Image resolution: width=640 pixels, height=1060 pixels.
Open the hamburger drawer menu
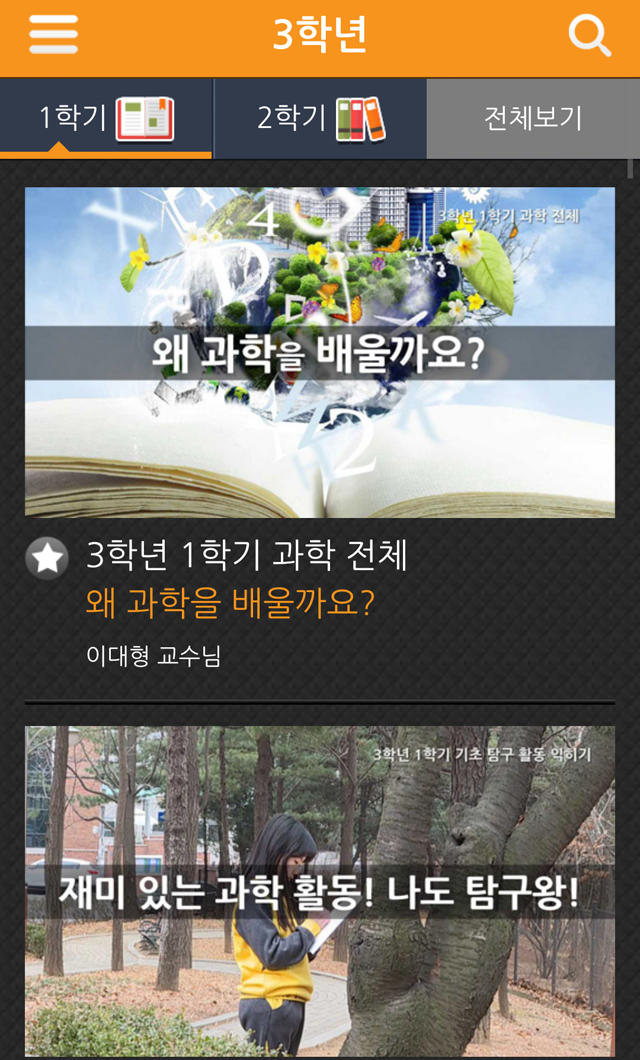point(54,36)
